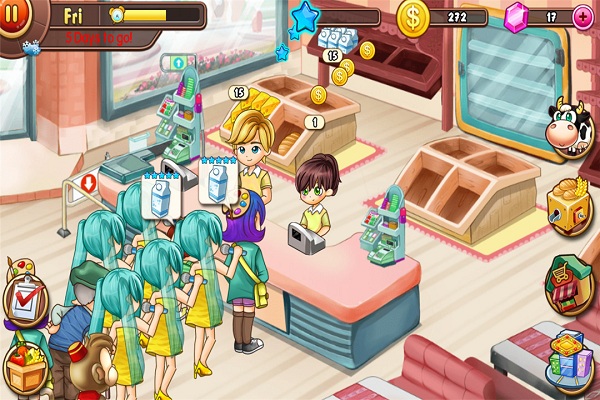600x400 pixels.
Task: Collect the gold coin above bread shelf
Action: coord(318,95)
